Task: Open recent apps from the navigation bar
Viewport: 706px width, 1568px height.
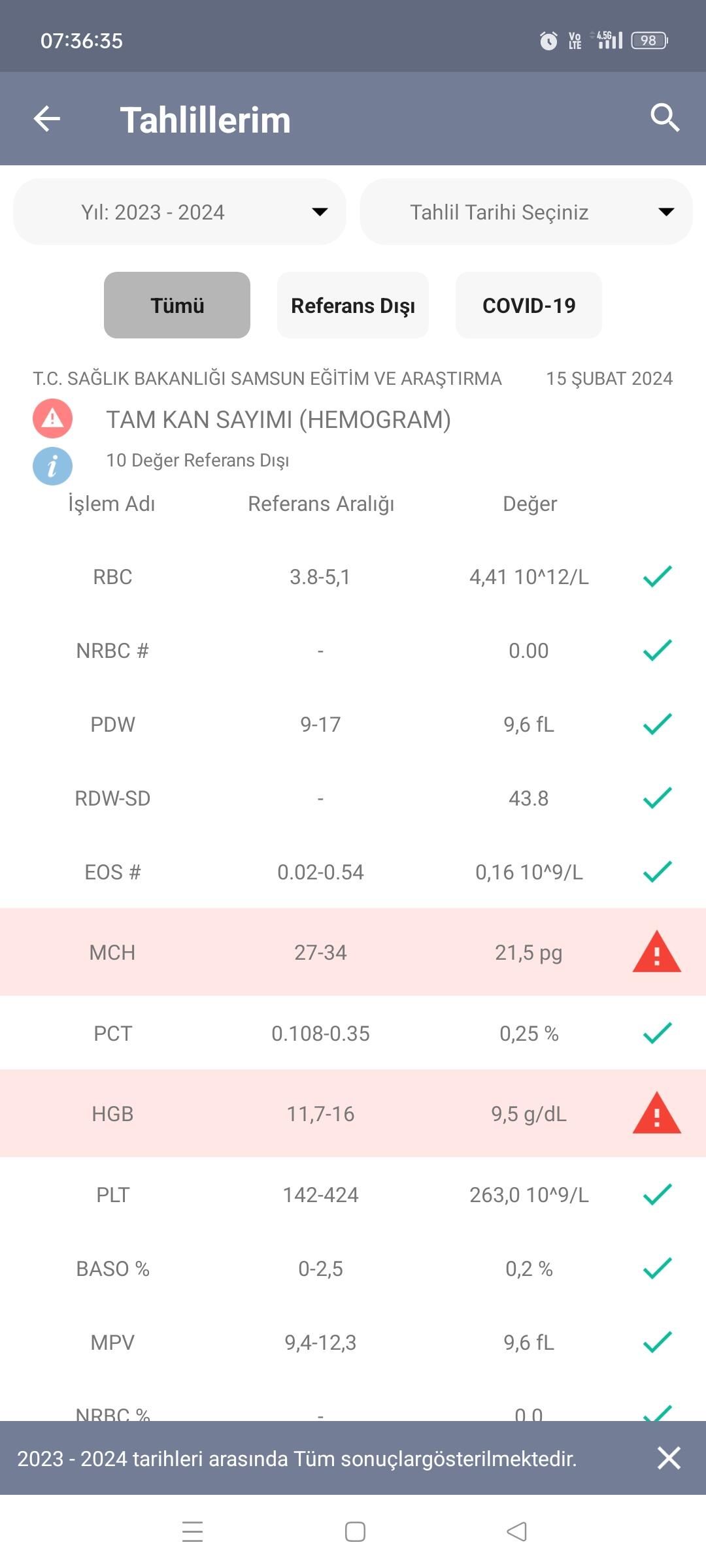Action: (x=192, y=1531)
